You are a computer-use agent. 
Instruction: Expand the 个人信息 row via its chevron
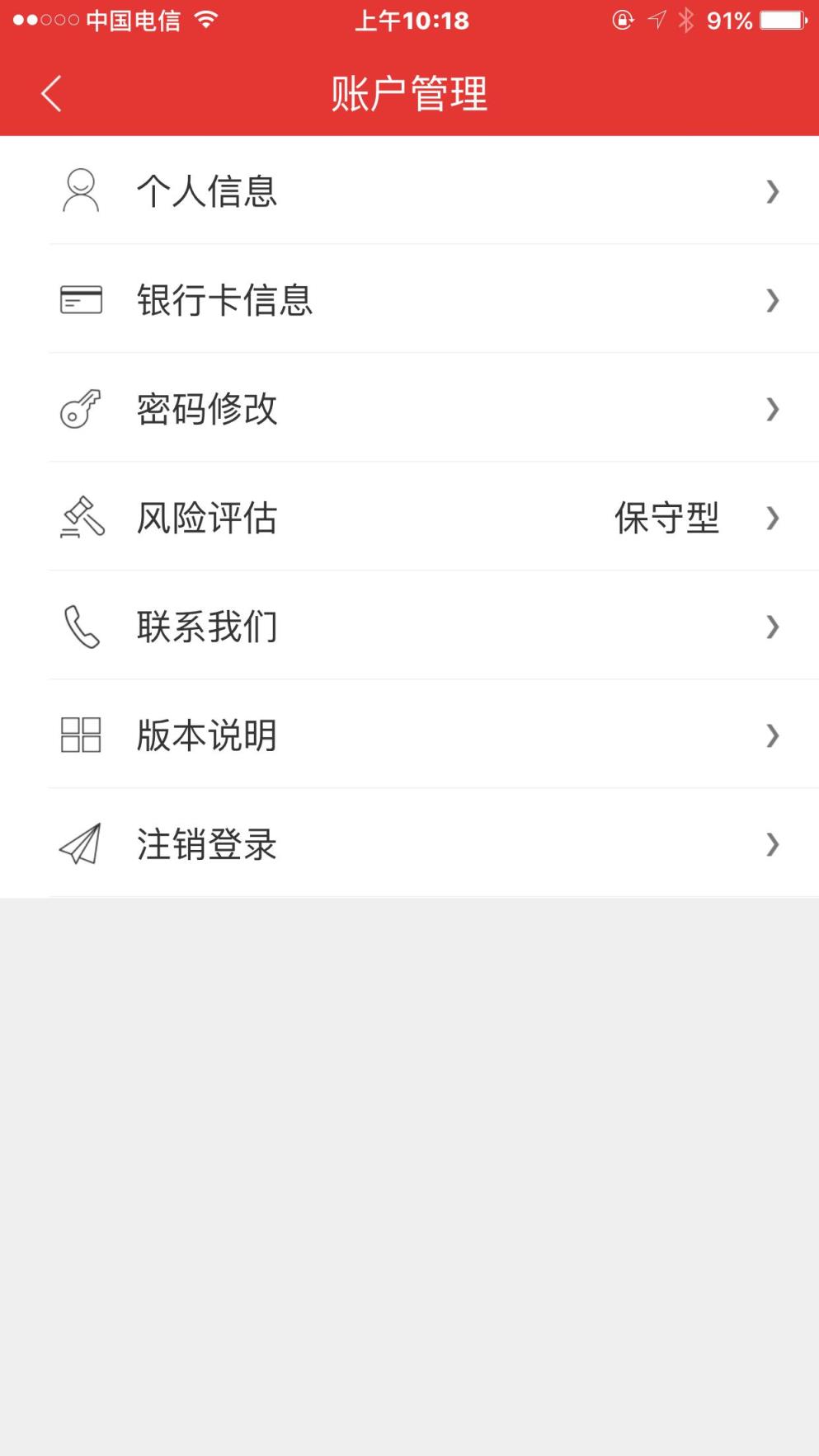(772, 190)
